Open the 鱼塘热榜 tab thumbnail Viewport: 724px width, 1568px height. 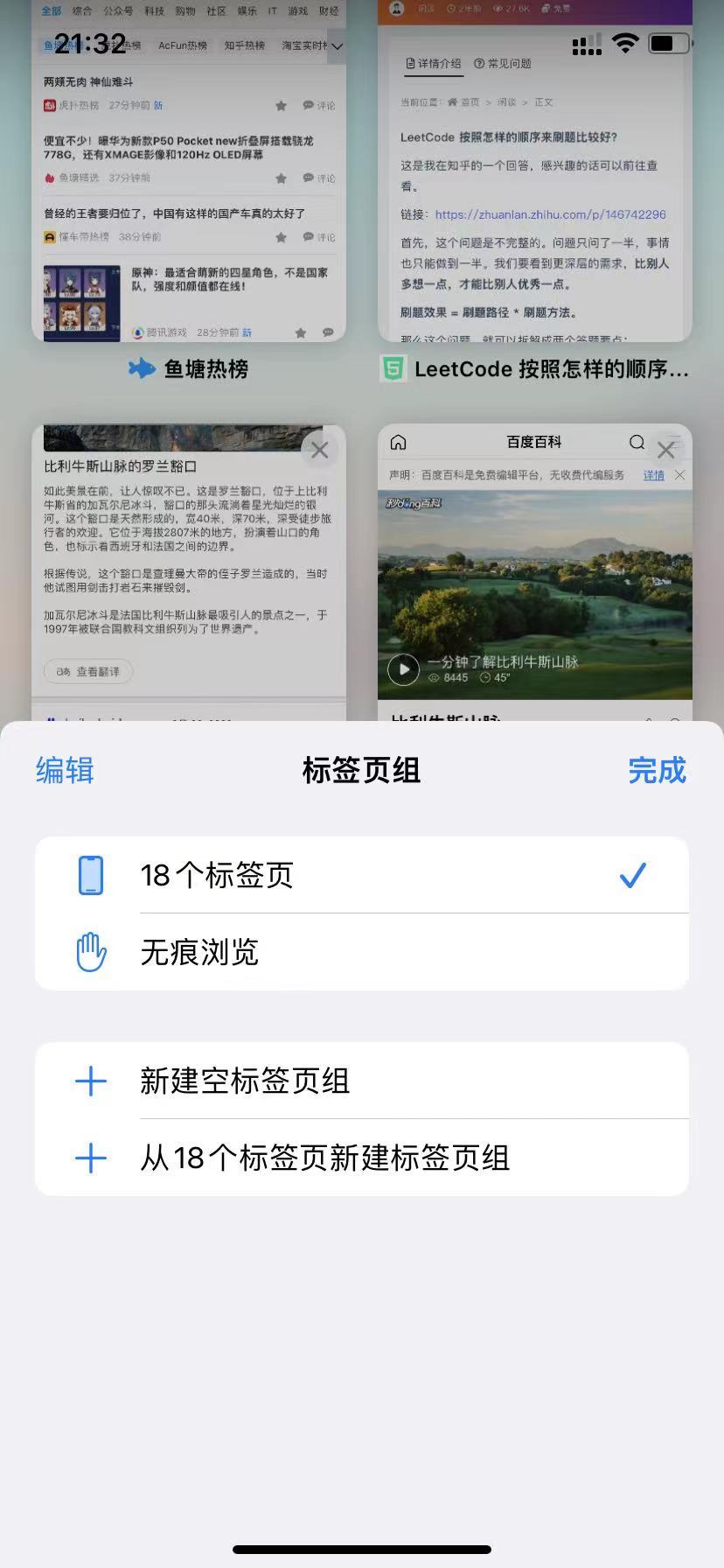point(189,171)
